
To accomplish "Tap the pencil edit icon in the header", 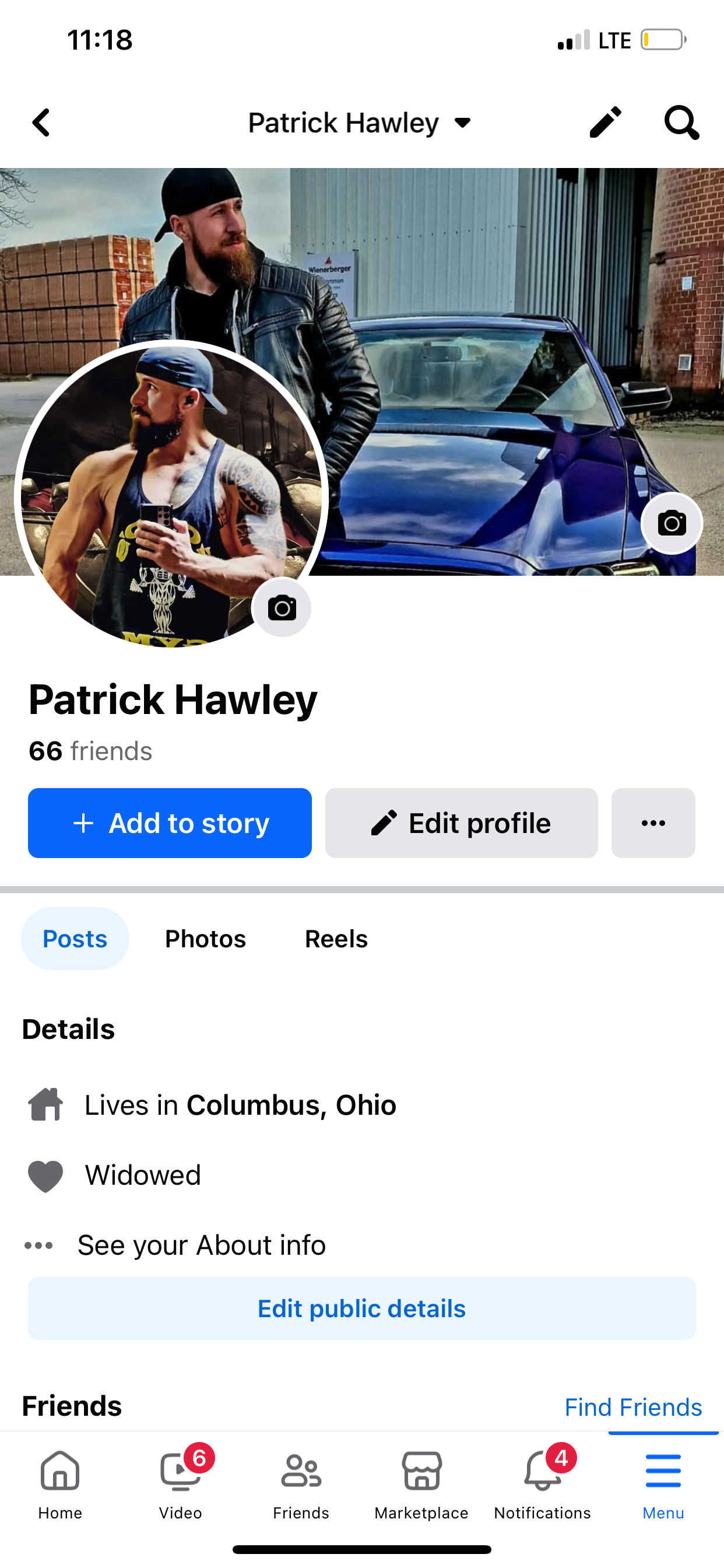I will 605,123.
